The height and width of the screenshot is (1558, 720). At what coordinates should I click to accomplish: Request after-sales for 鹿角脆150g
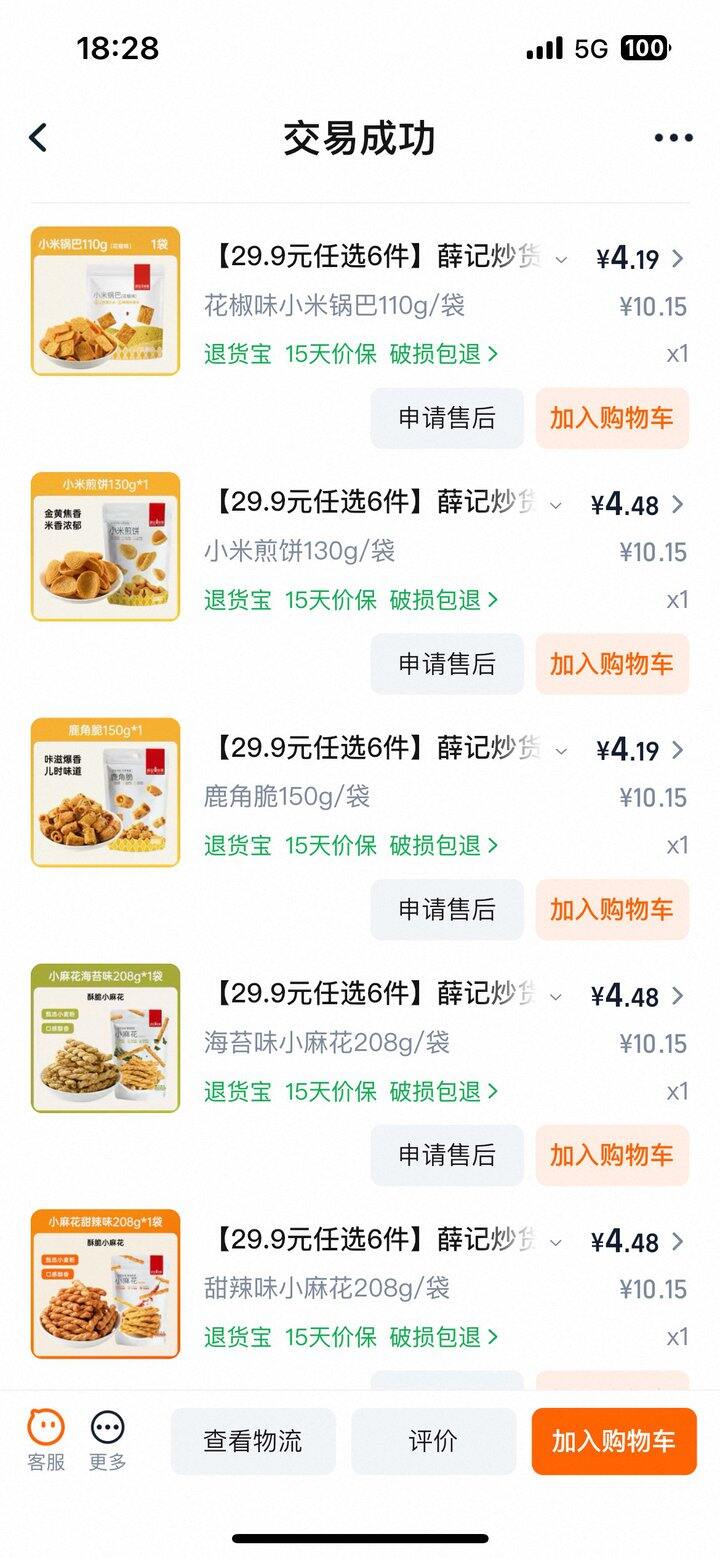point(447,910)
